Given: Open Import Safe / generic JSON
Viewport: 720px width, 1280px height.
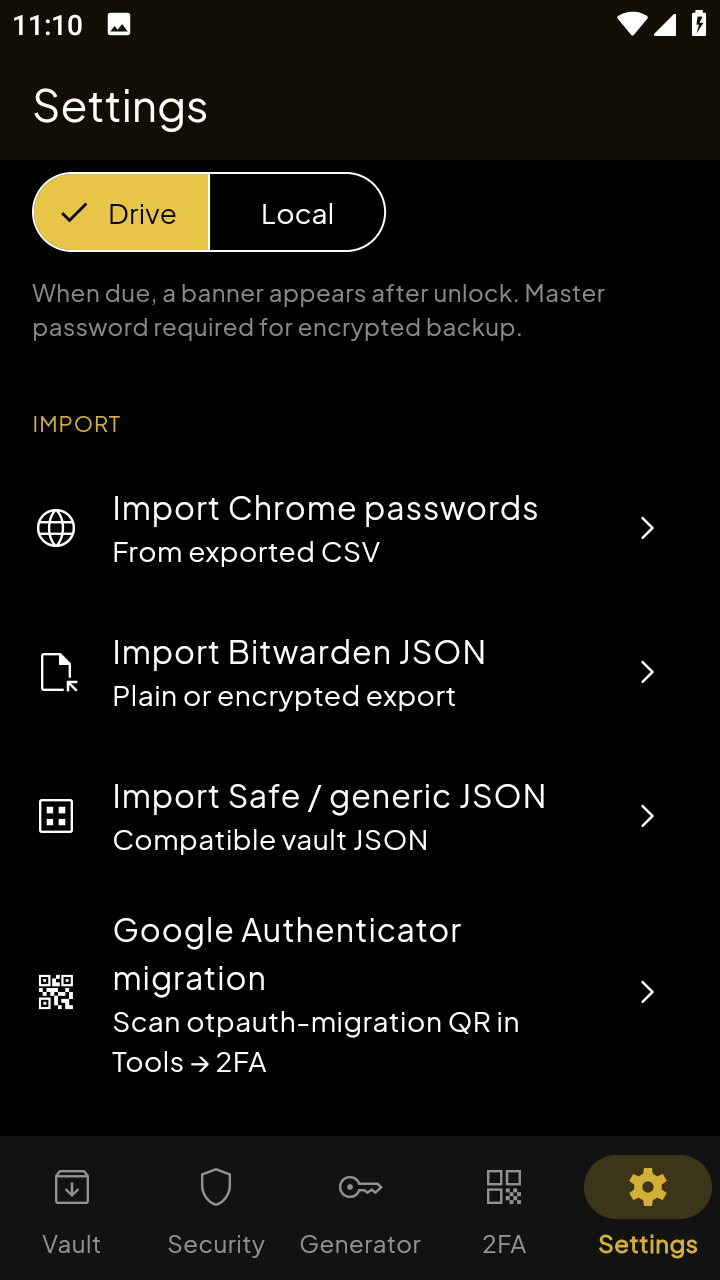Looking at the screenshot, I should click(x=360, y=816).
